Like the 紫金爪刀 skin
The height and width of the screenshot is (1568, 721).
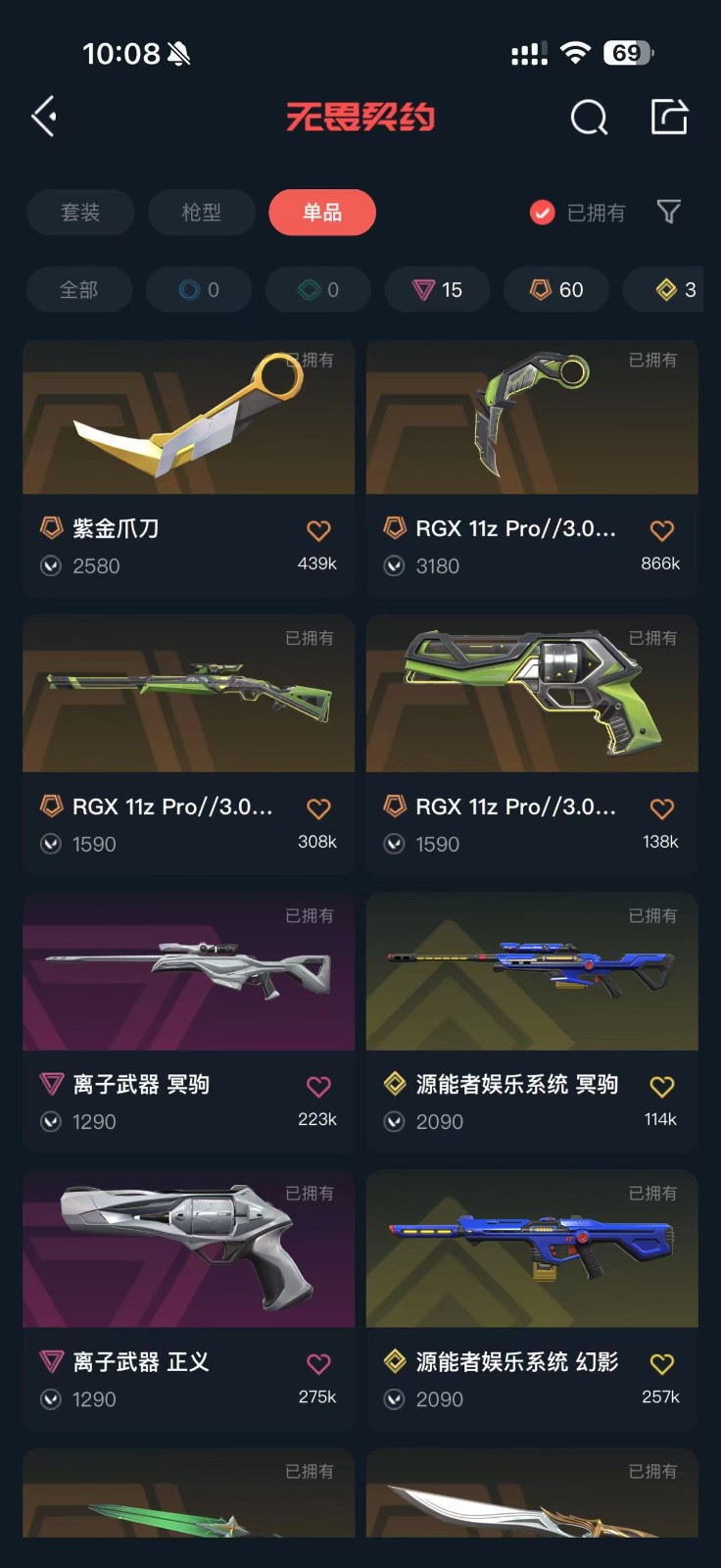click(318, 531)
